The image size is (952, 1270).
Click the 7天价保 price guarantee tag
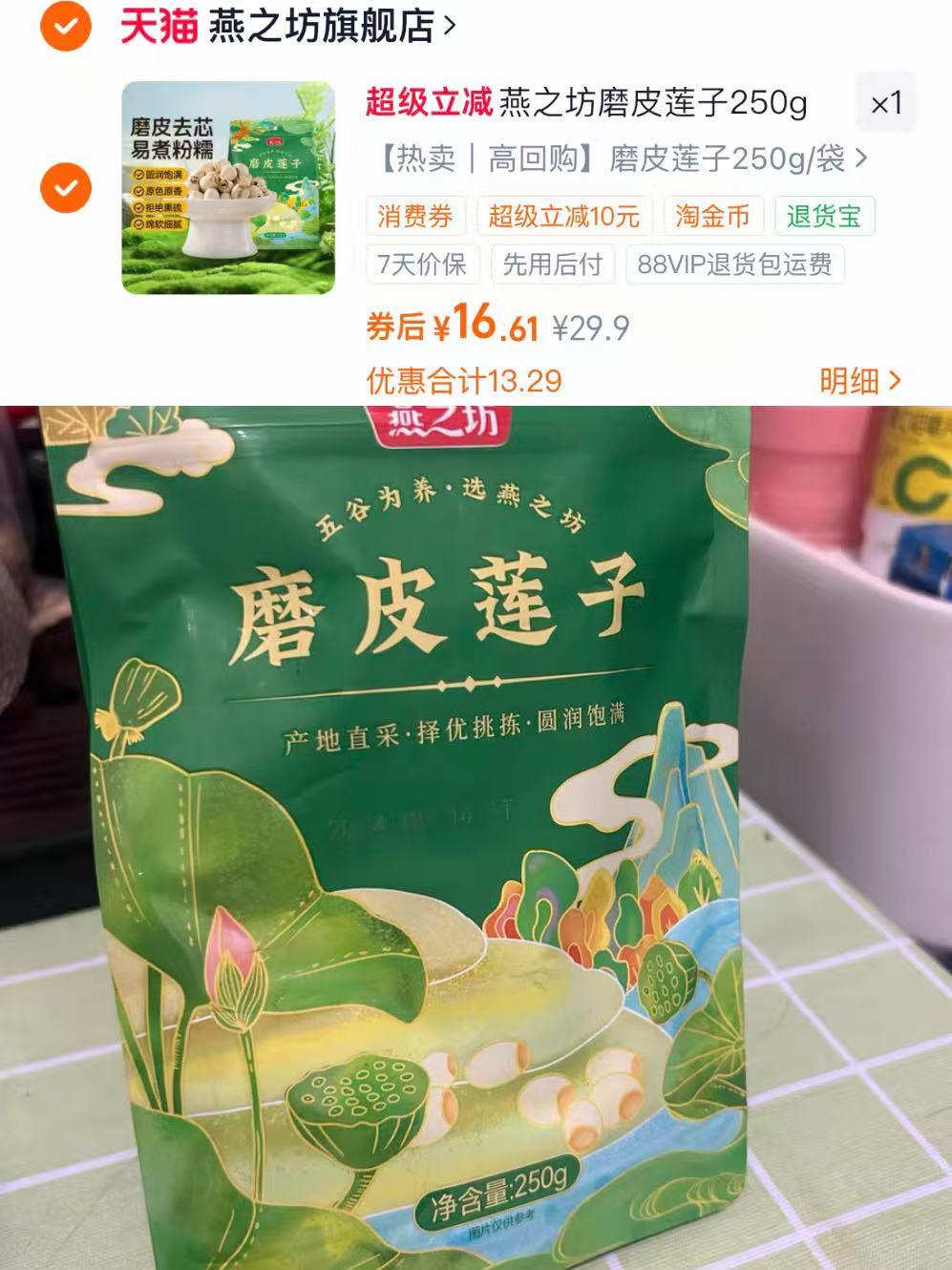click(x=421, y=265)
